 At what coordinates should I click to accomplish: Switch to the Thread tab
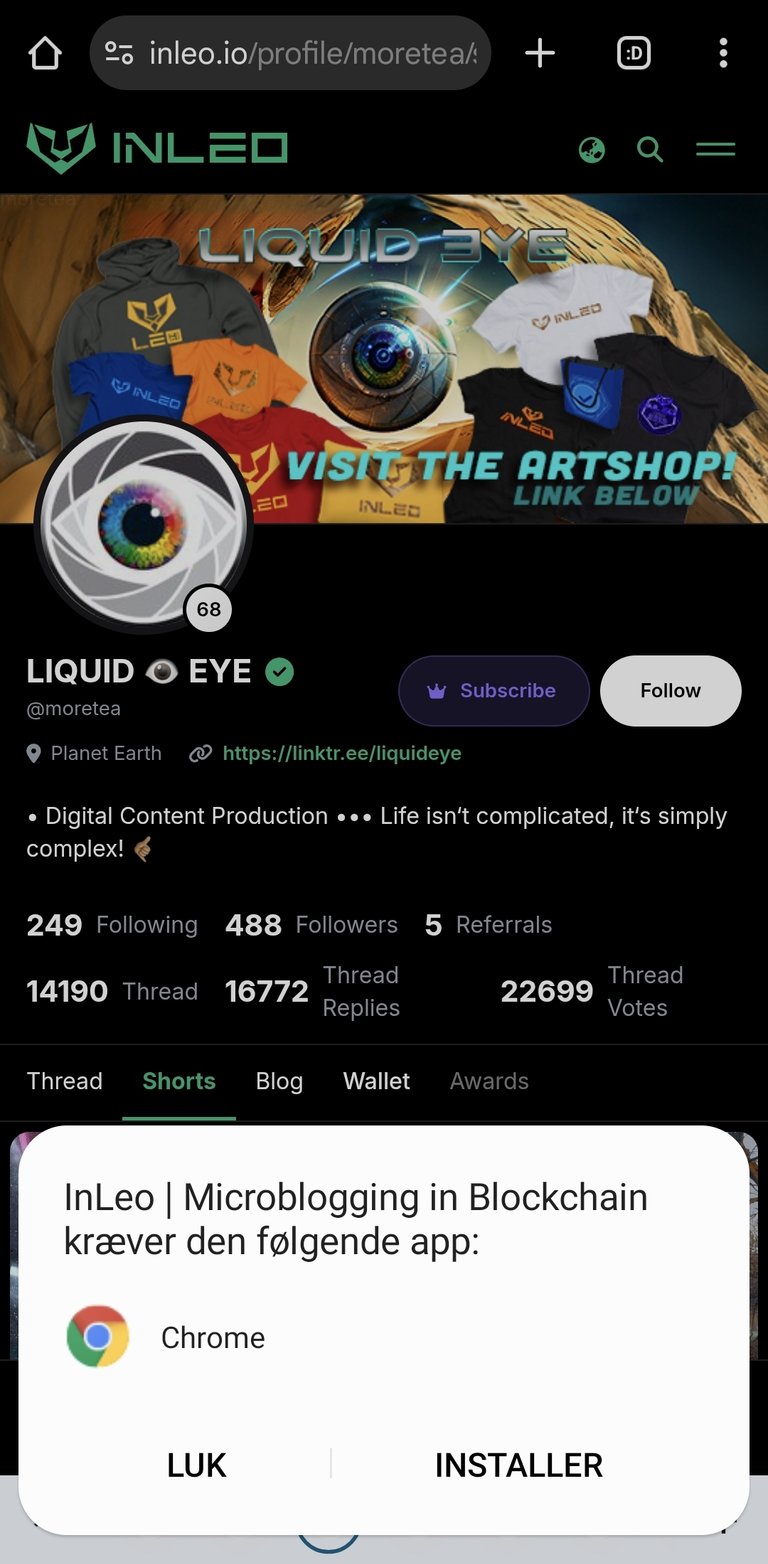point(65,1081)
